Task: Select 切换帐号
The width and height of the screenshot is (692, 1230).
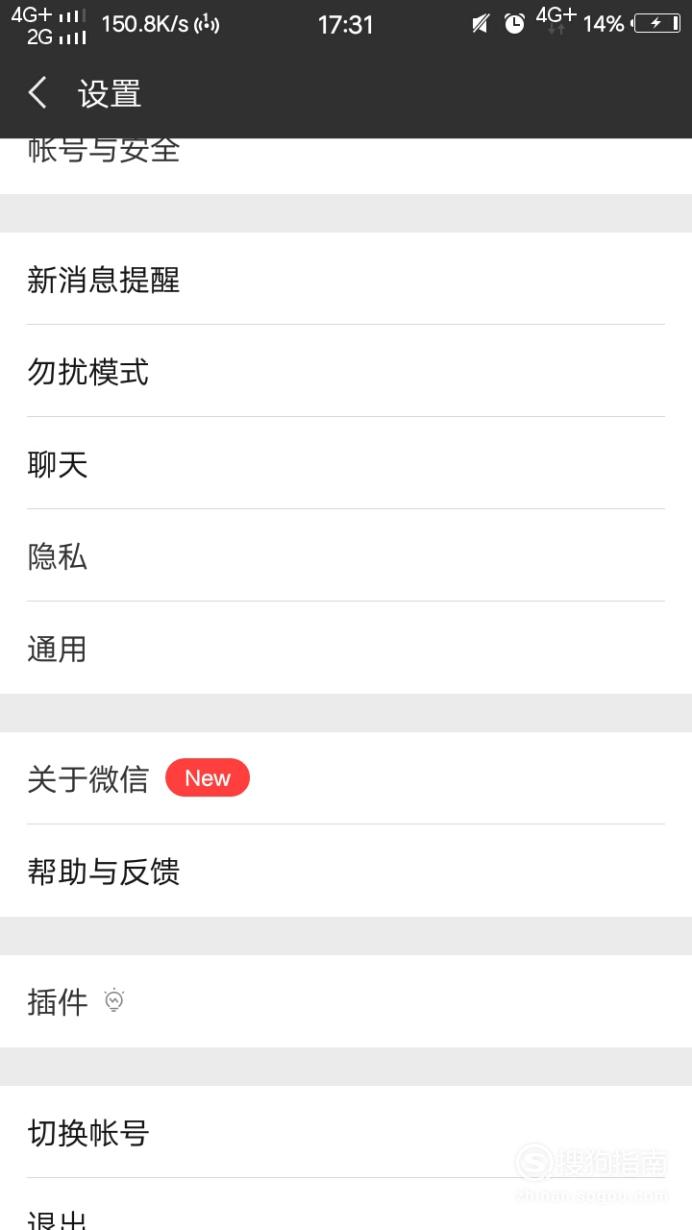Action: click(346, 1132)
